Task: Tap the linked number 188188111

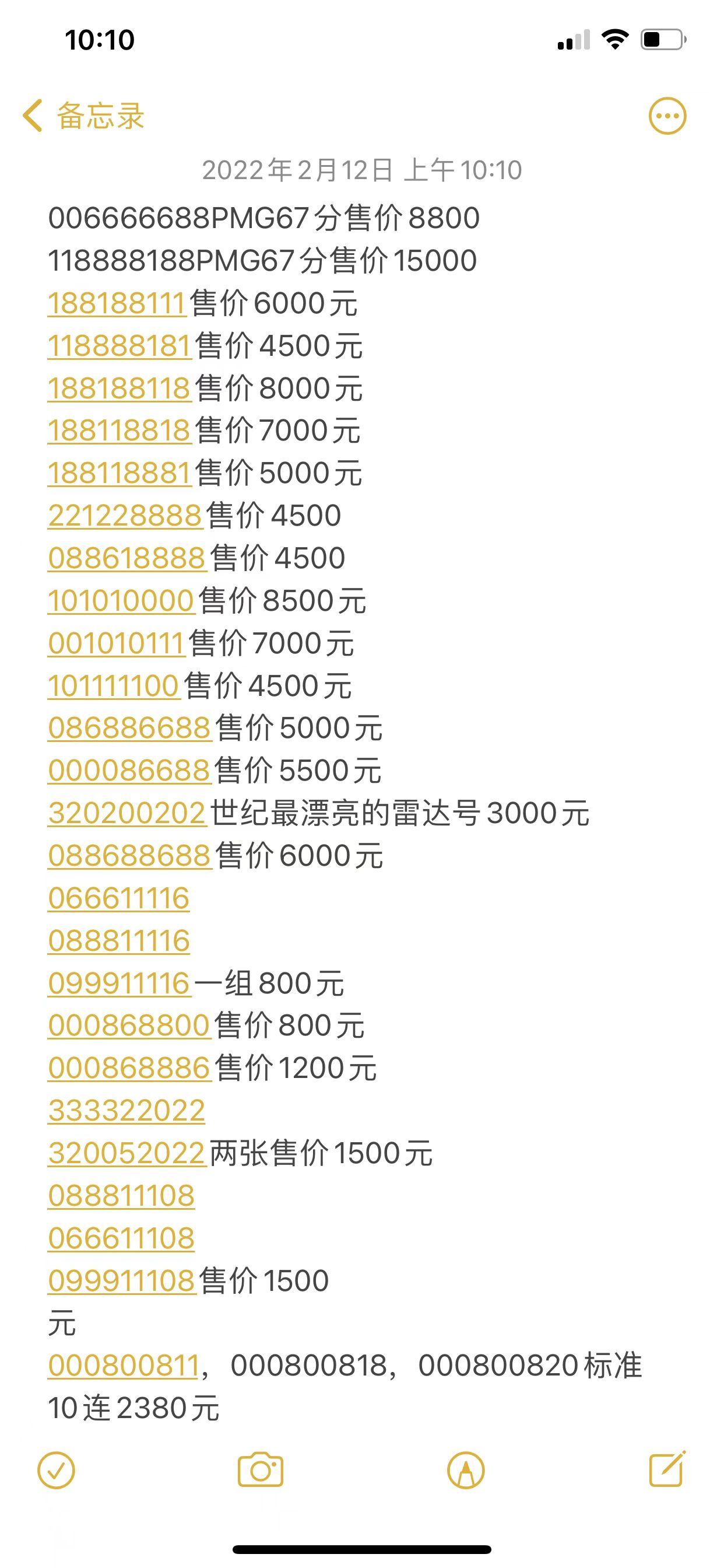Action: click(x=116, y=303)
